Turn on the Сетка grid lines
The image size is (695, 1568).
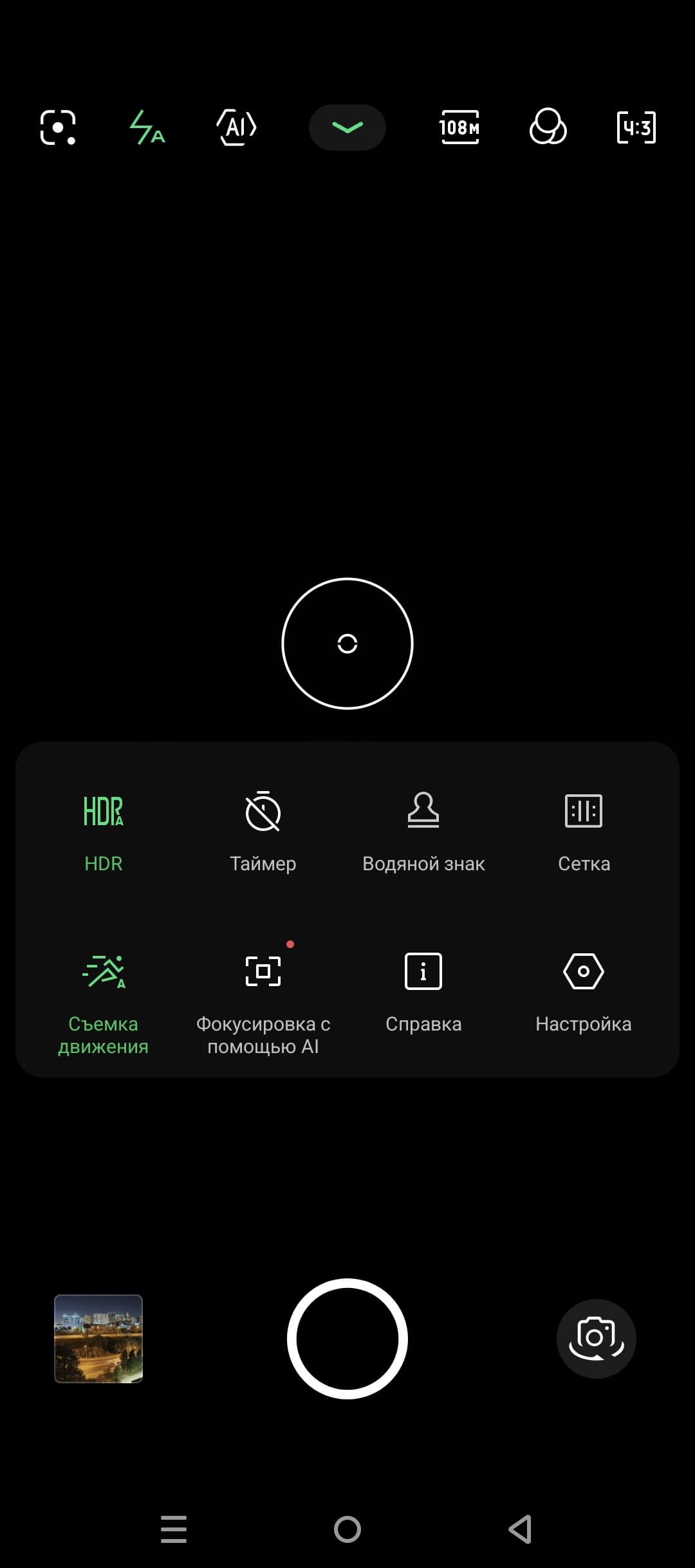(x=584, y=830)
